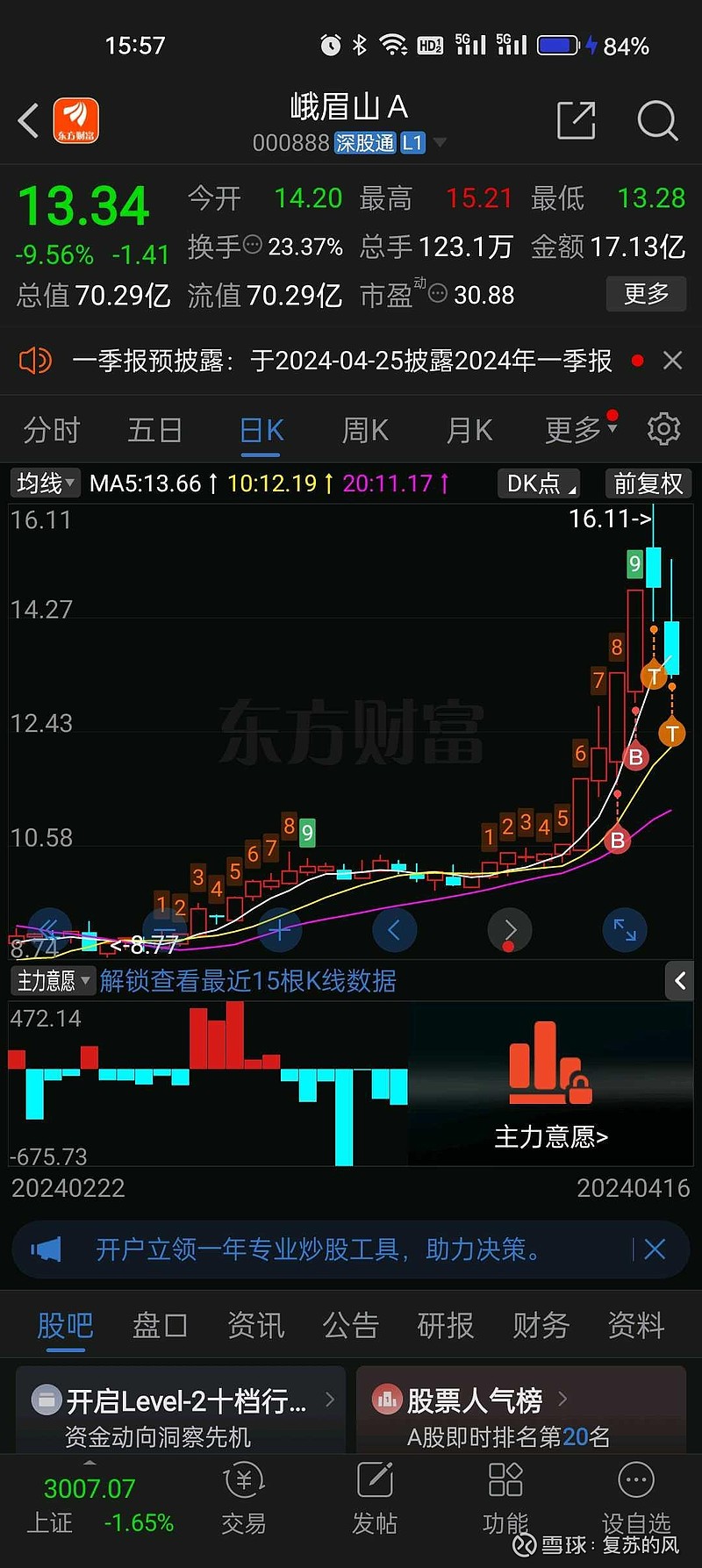Toggle 前复权 price adjustment mode

point(648,483)
